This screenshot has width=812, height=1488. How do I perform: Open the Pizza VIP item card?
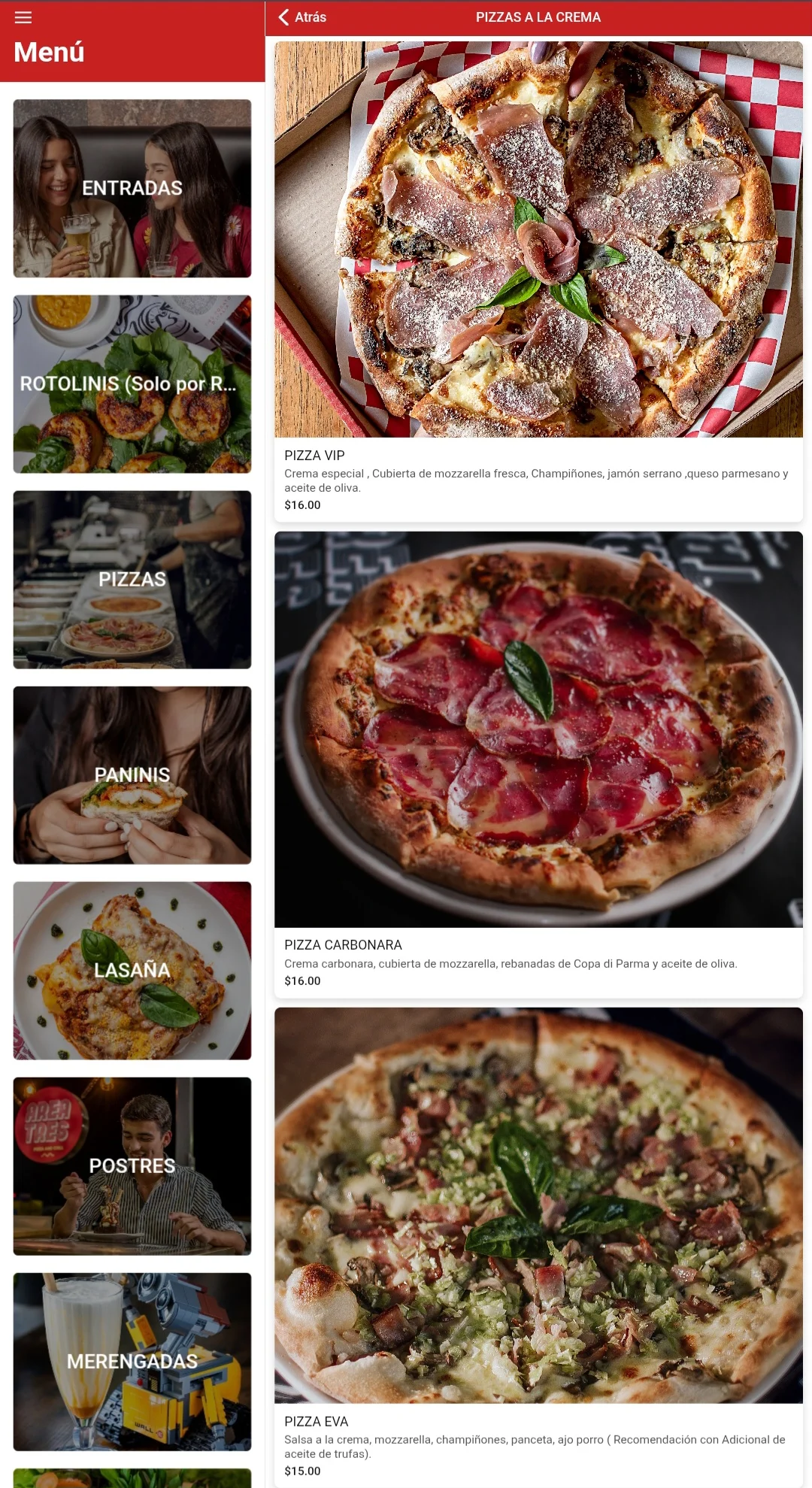tap(538, 281)
